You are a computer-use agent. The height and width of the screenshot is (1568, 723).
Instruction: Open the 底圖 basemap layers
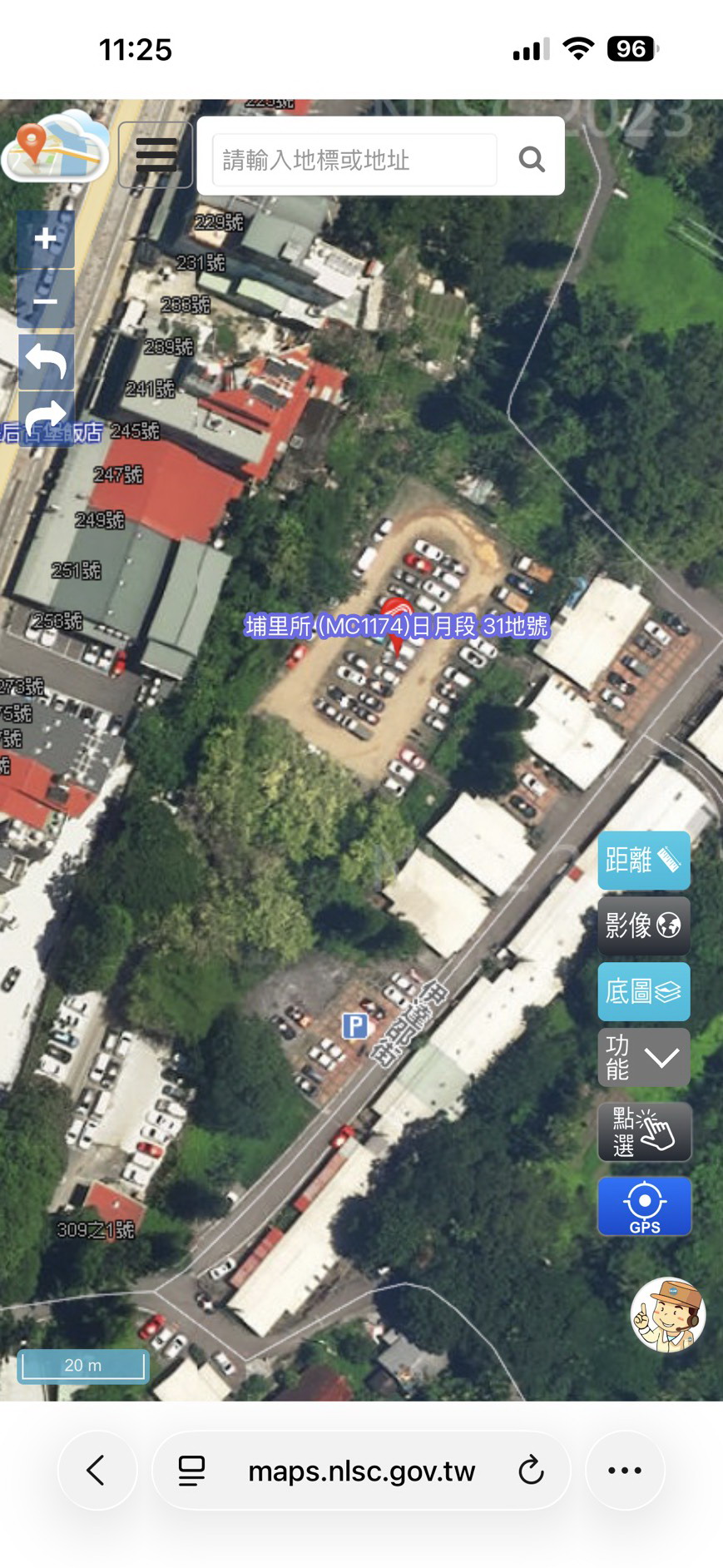point(643,991)
